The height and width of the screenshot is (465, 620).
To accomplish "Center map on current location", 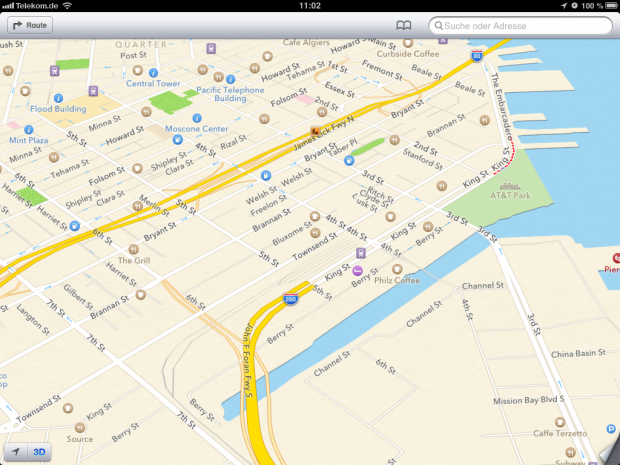I will 16,451.
